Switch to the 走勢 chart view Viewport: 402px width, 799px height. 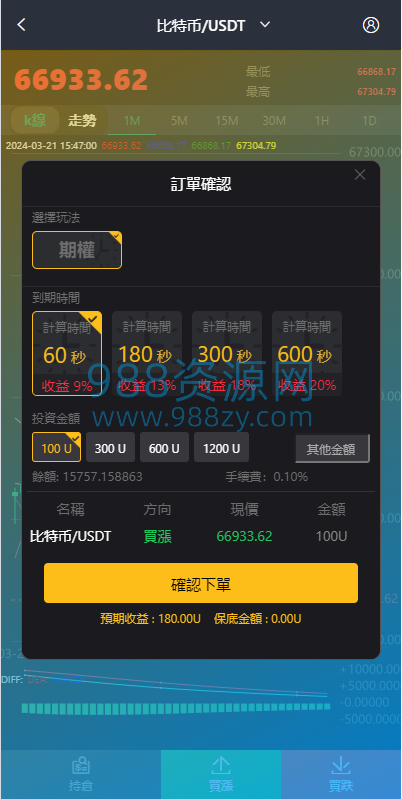(82, 121)
